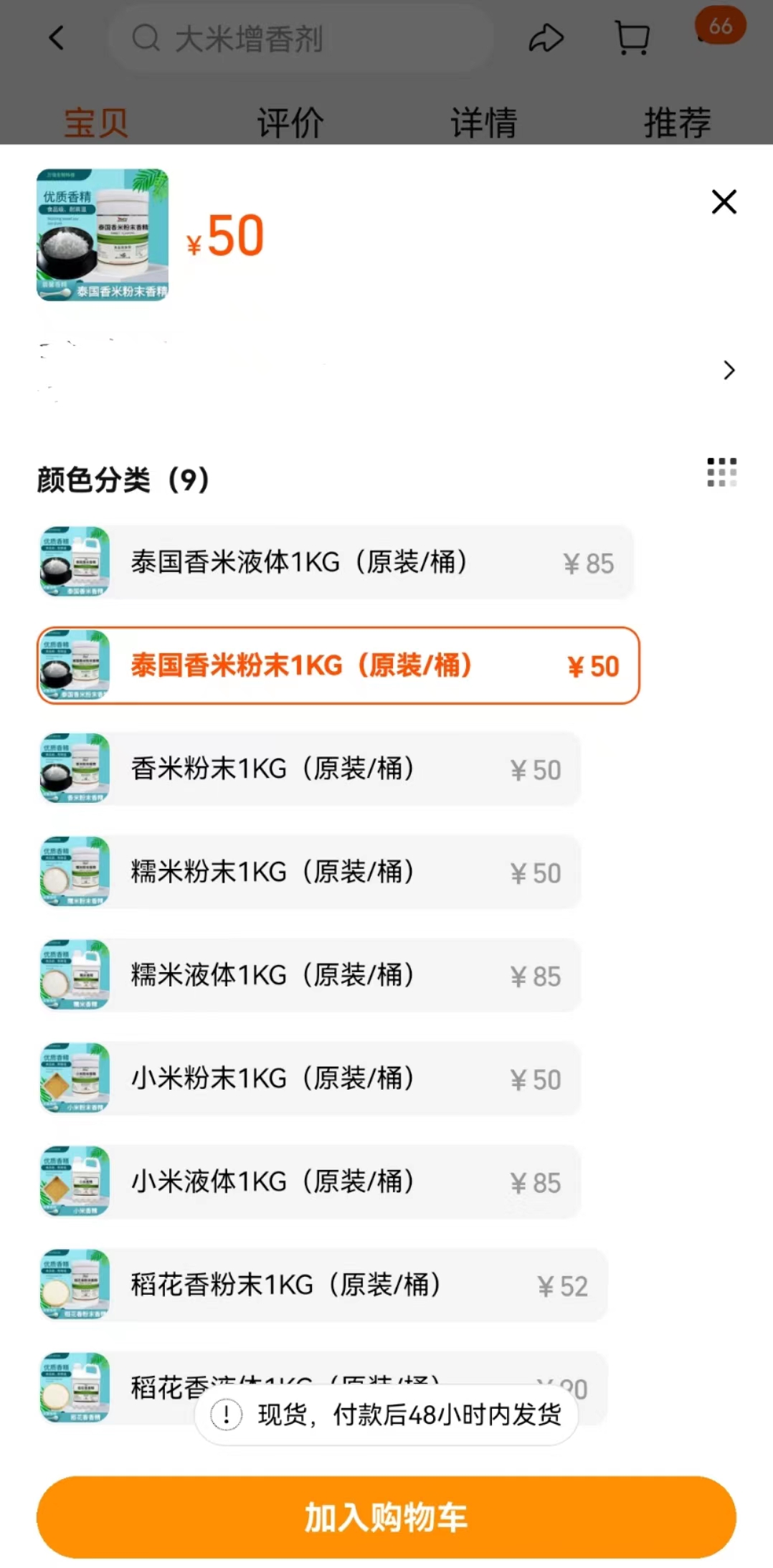Switch variant list to grid view
Screen dimensions: 773x1568
721,472
